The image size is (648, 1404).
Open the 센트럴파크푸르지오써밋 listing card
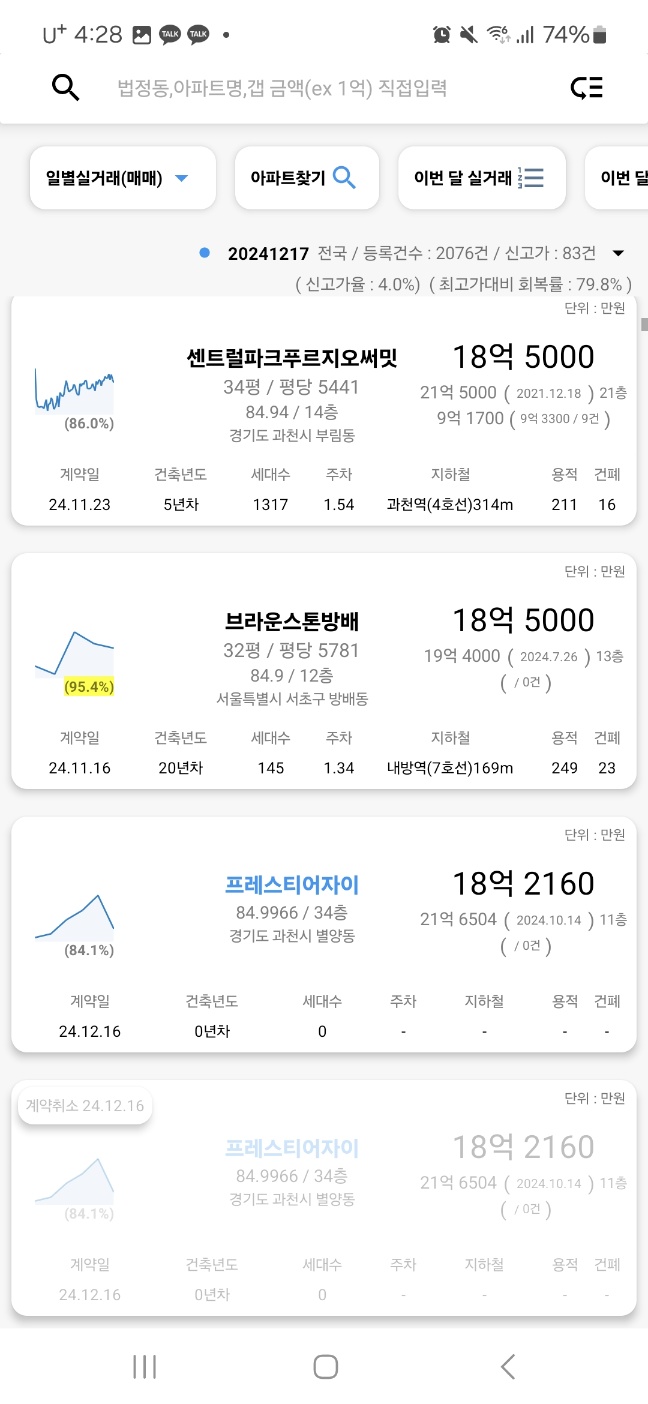(323, 410)
